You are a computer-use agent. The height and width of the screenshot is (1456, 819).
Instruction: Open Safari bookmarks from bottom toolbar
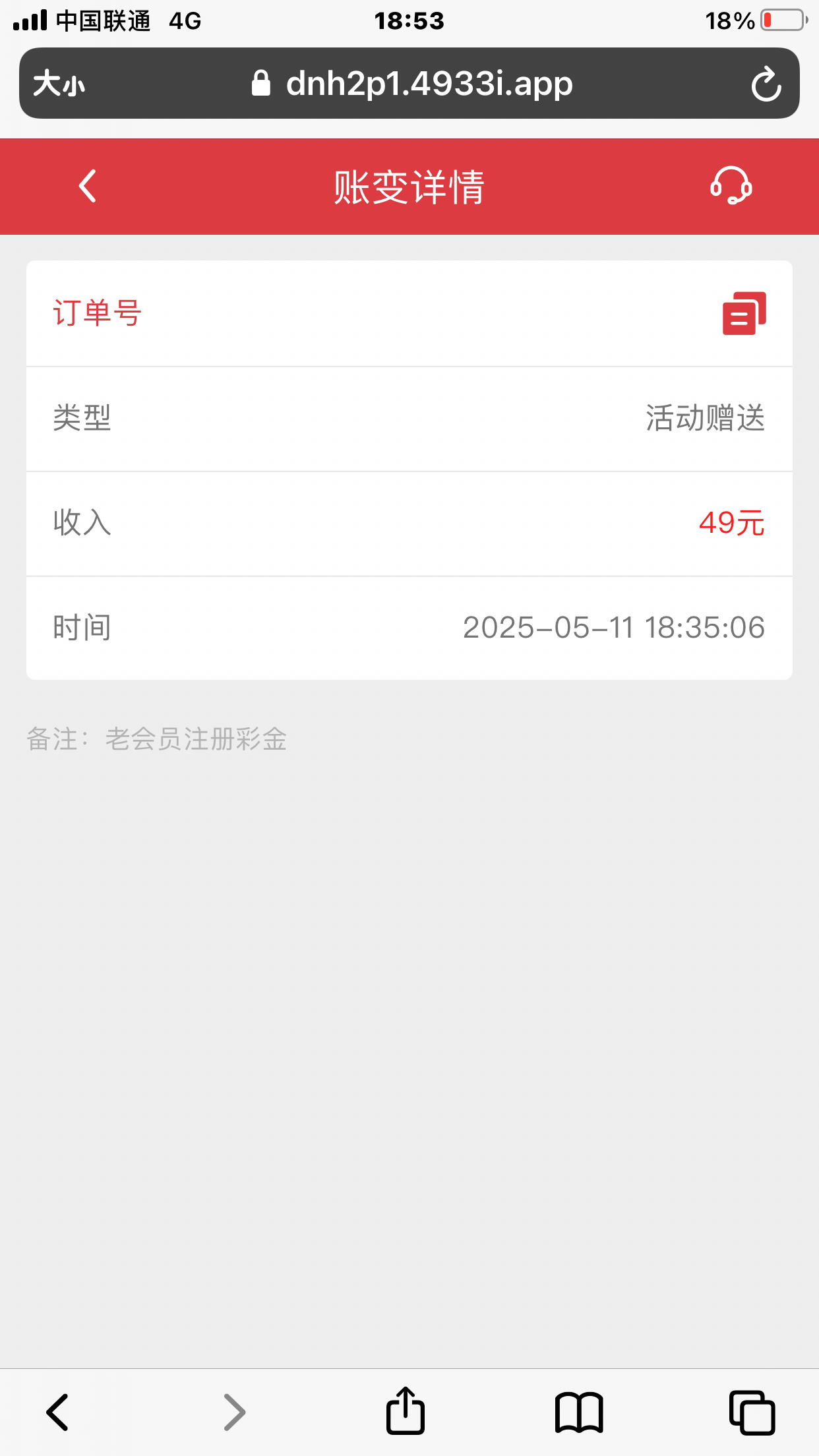pyautogui.click(x=577, y=1411)
